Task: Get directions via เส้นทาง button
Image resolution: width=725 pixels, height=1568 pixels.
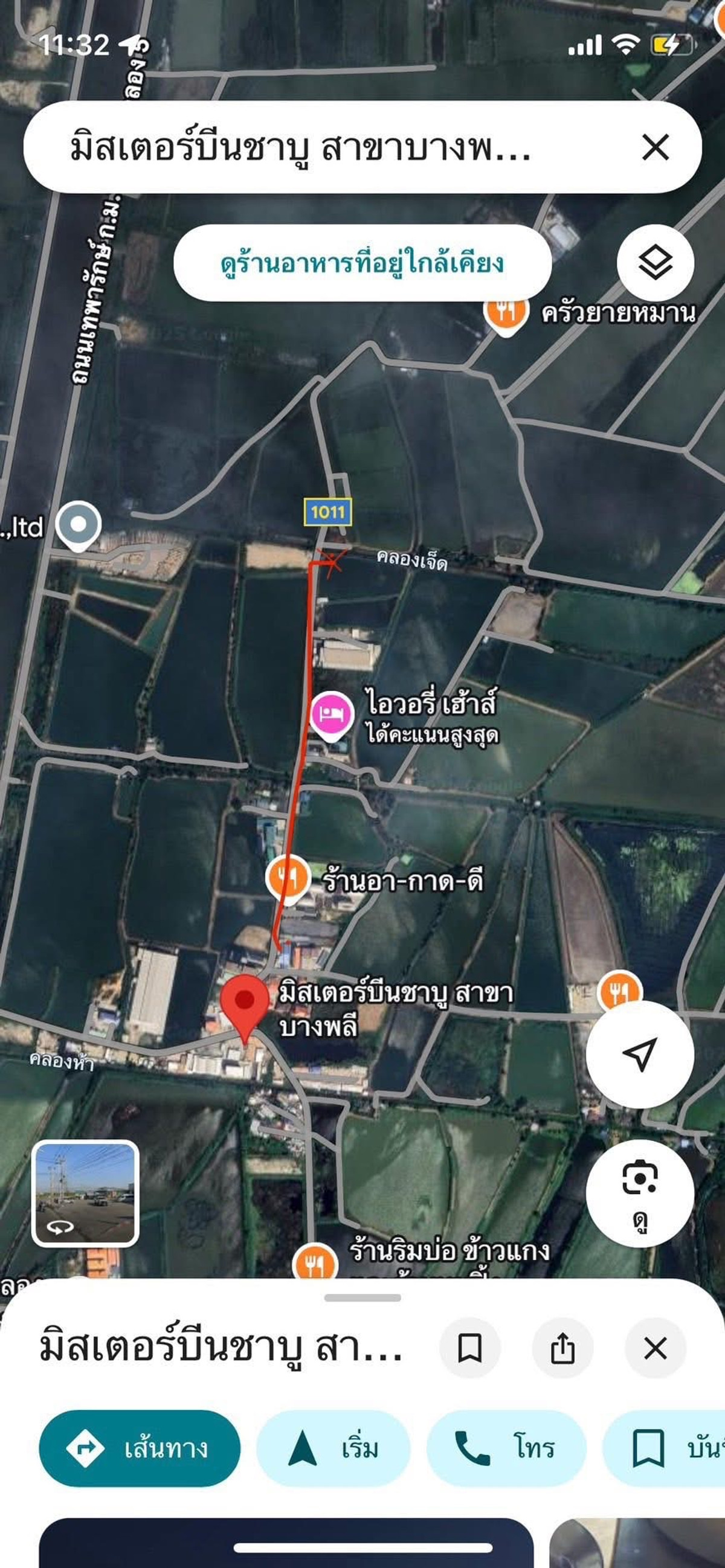Action: (x=140, y=1448)
